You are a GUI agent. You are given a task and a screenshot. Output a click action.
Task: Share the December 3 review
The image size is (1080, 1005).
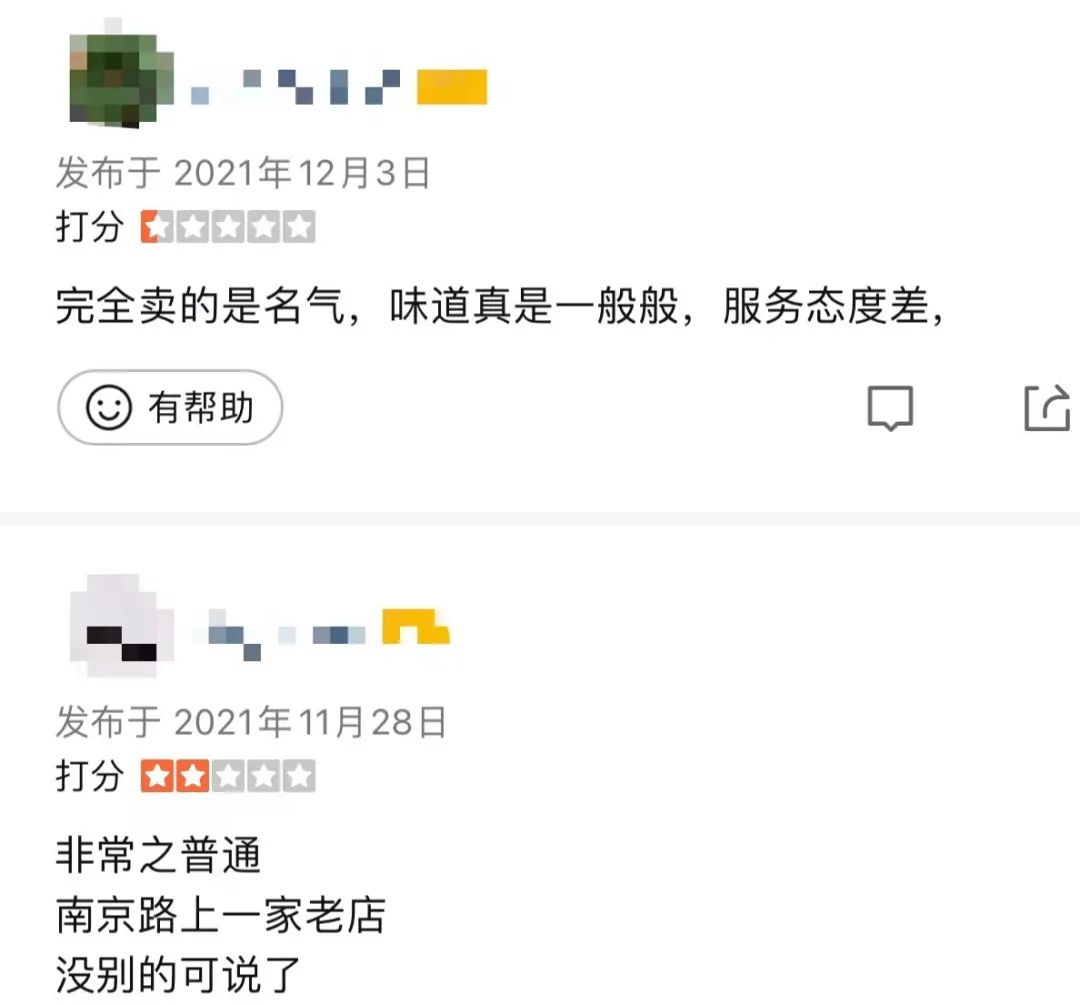click(1047, 408)
